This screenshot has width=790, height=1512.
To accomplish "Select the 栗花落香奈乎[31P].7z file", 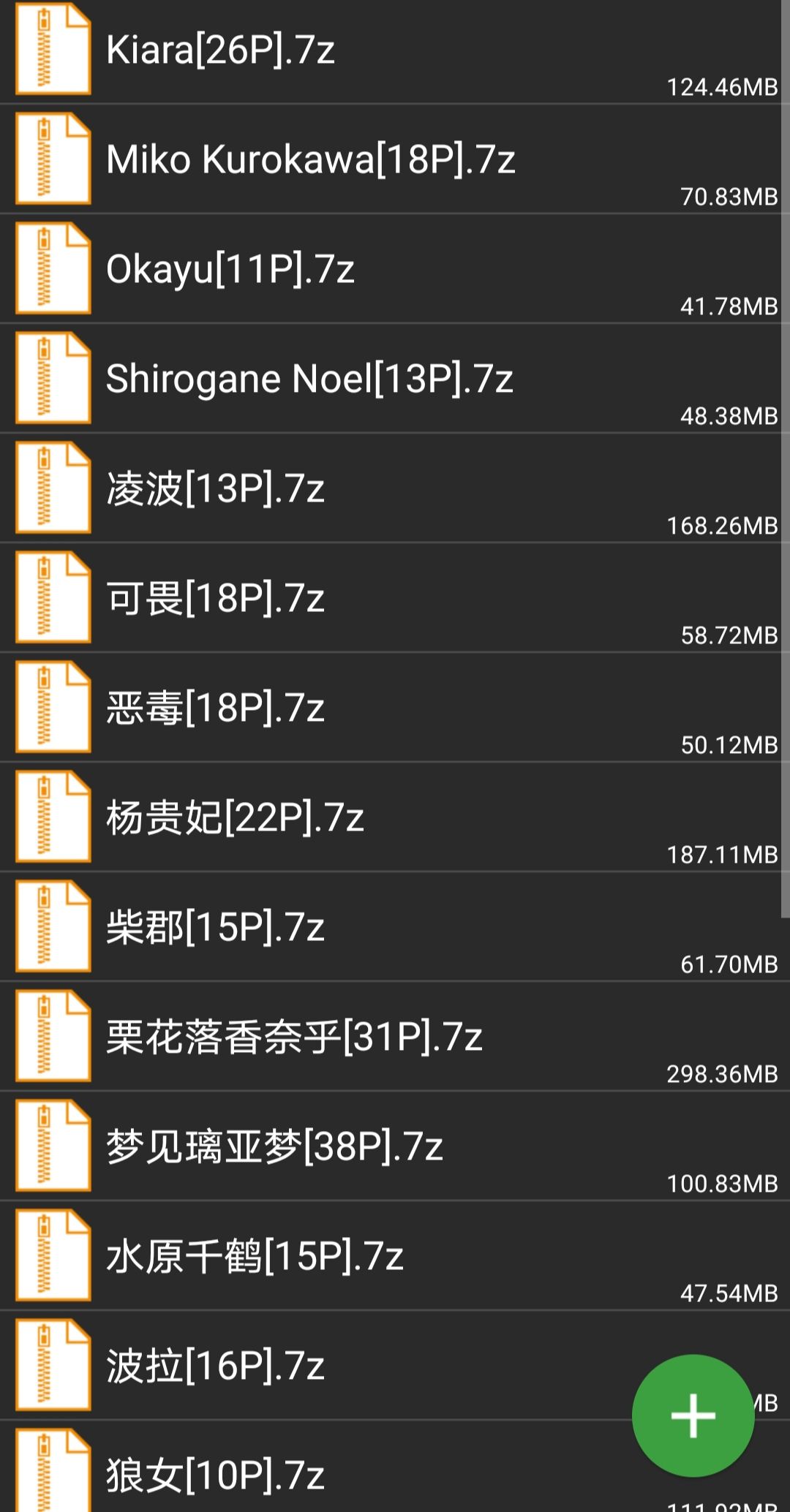I will pos(293,1036).
